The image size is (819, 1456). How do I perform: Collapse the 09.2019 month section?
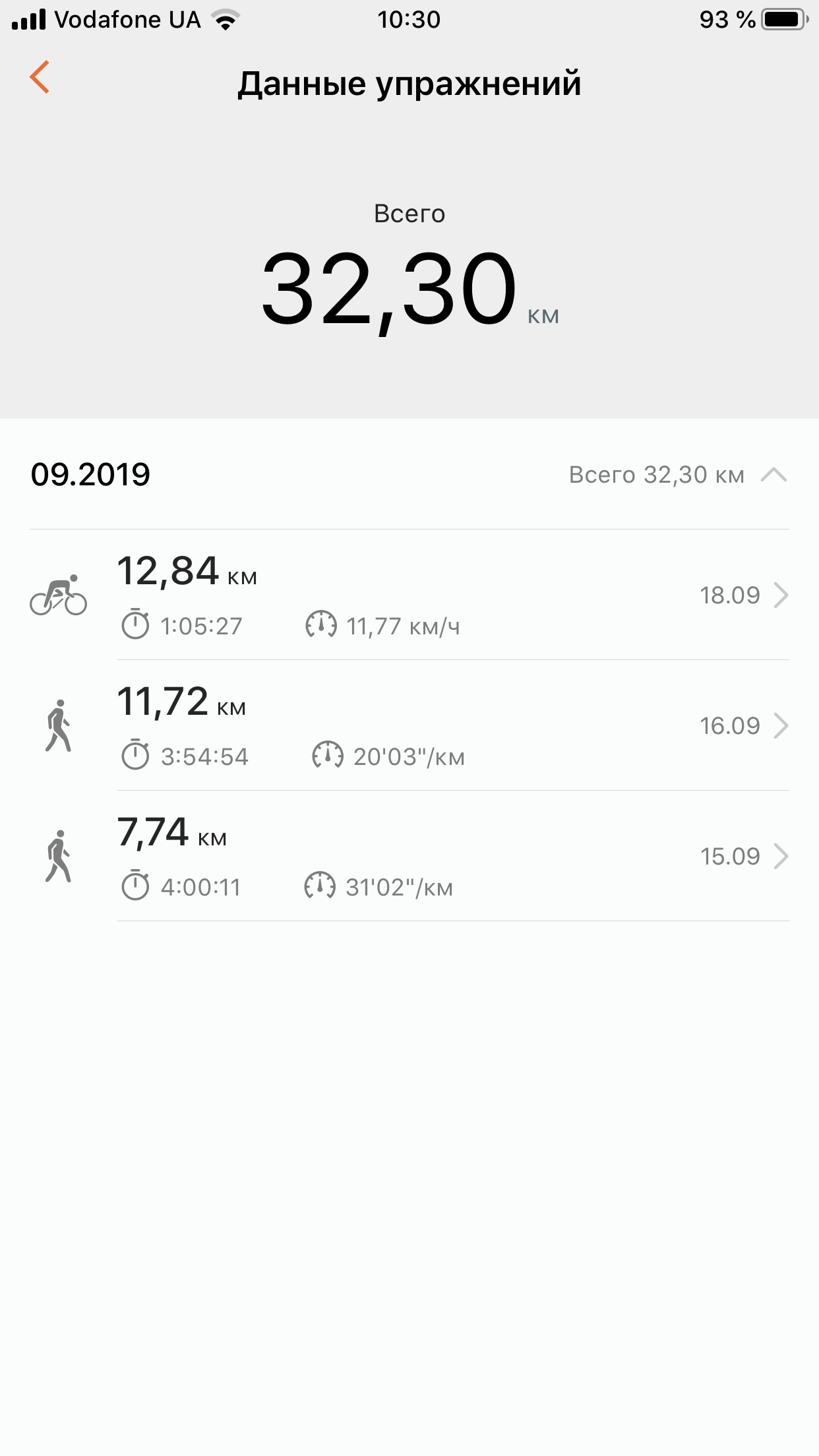click(x=773, y=475)
